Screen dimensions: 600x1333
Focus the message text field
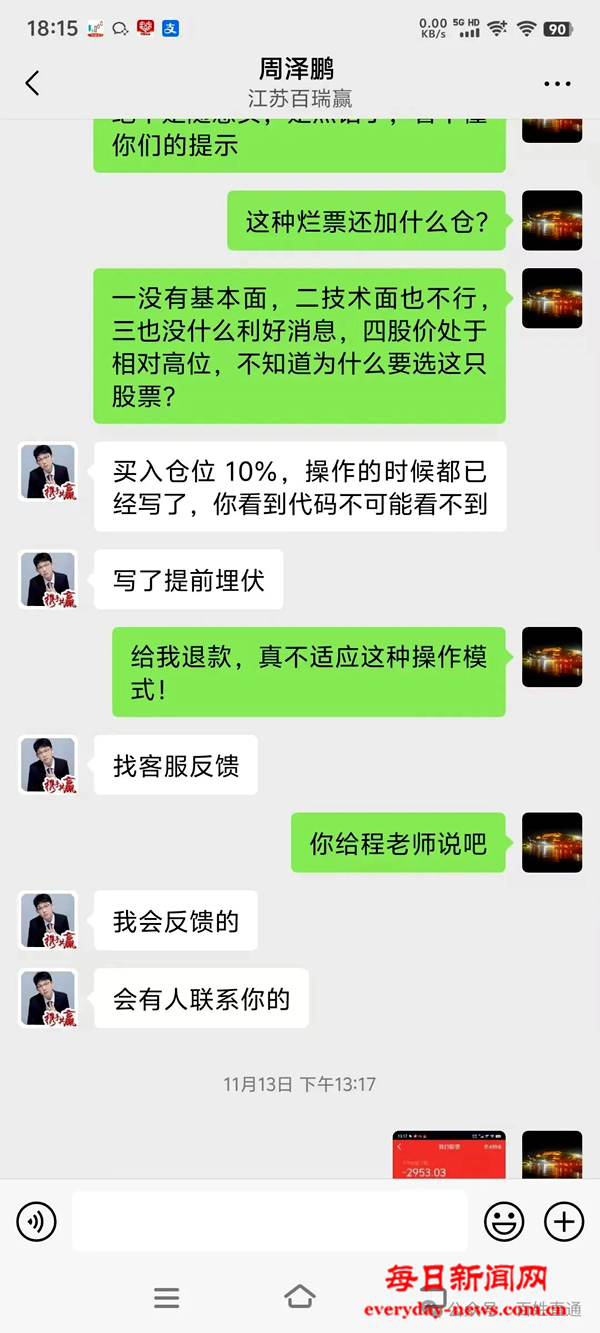click(x=270, y=1221)
